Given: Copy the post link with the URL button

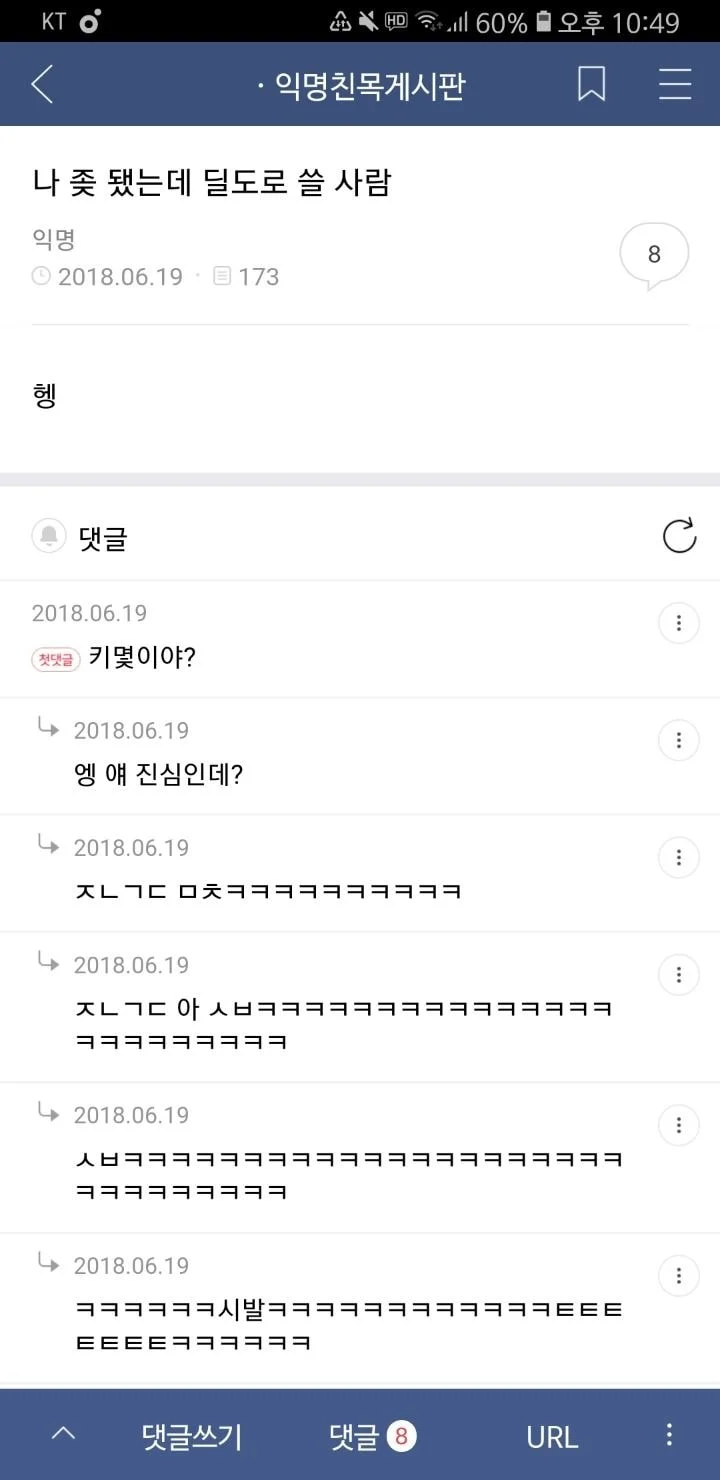Looking at the screenshot, I should point(551,1434).
